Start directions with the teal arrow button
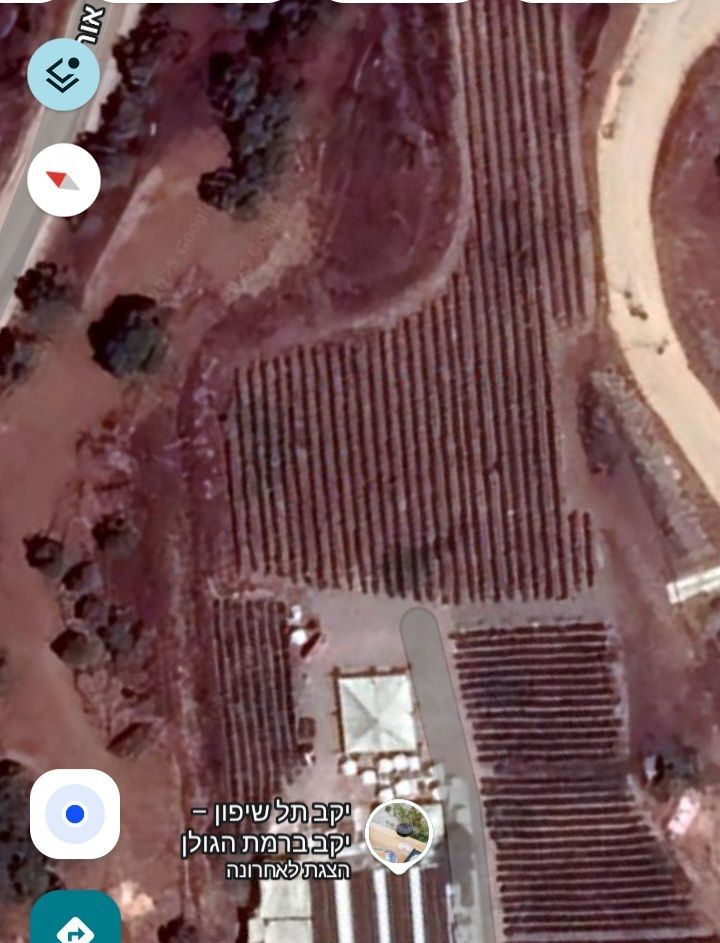The height and width of the screenshot is (943, 720). (75, 922)
